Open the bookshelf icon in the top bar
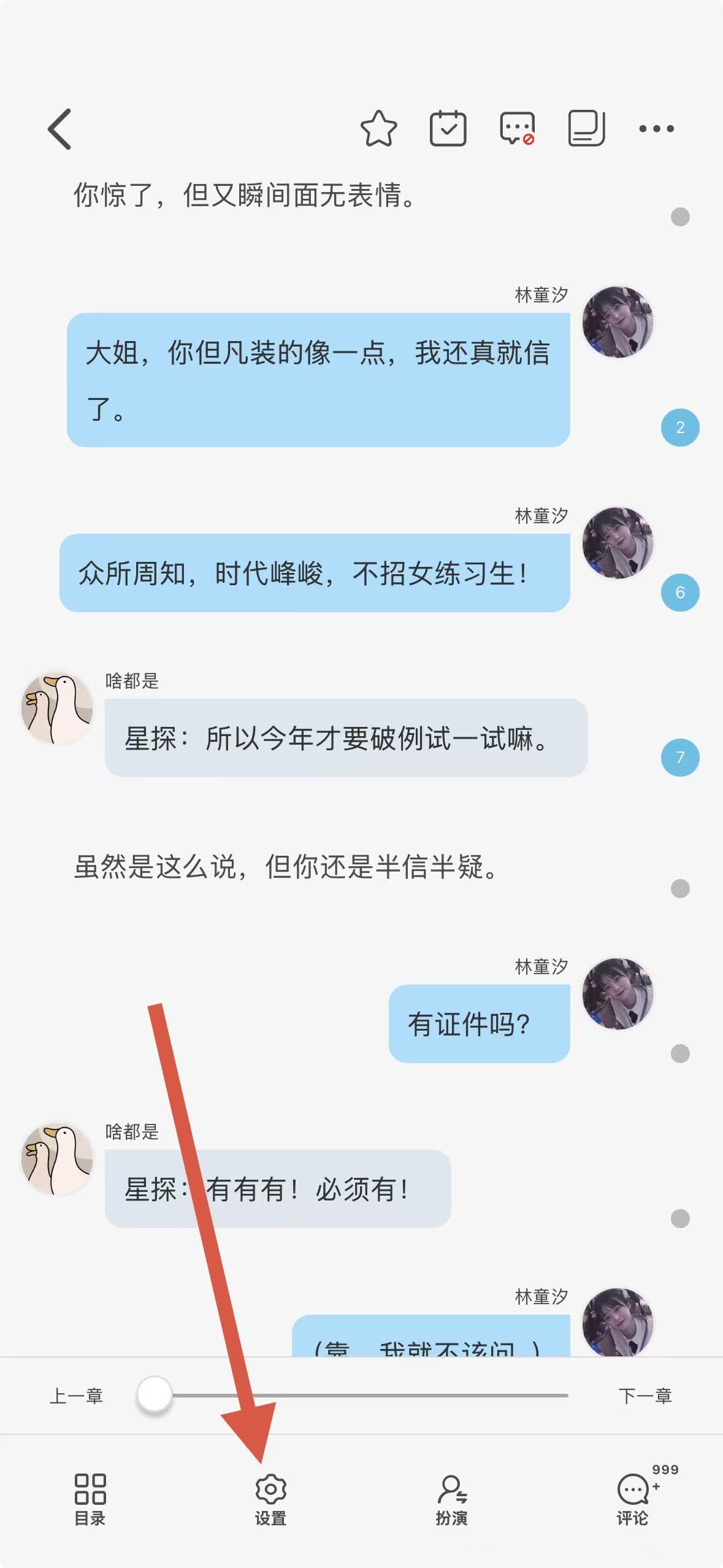 [x=586, y=129]
